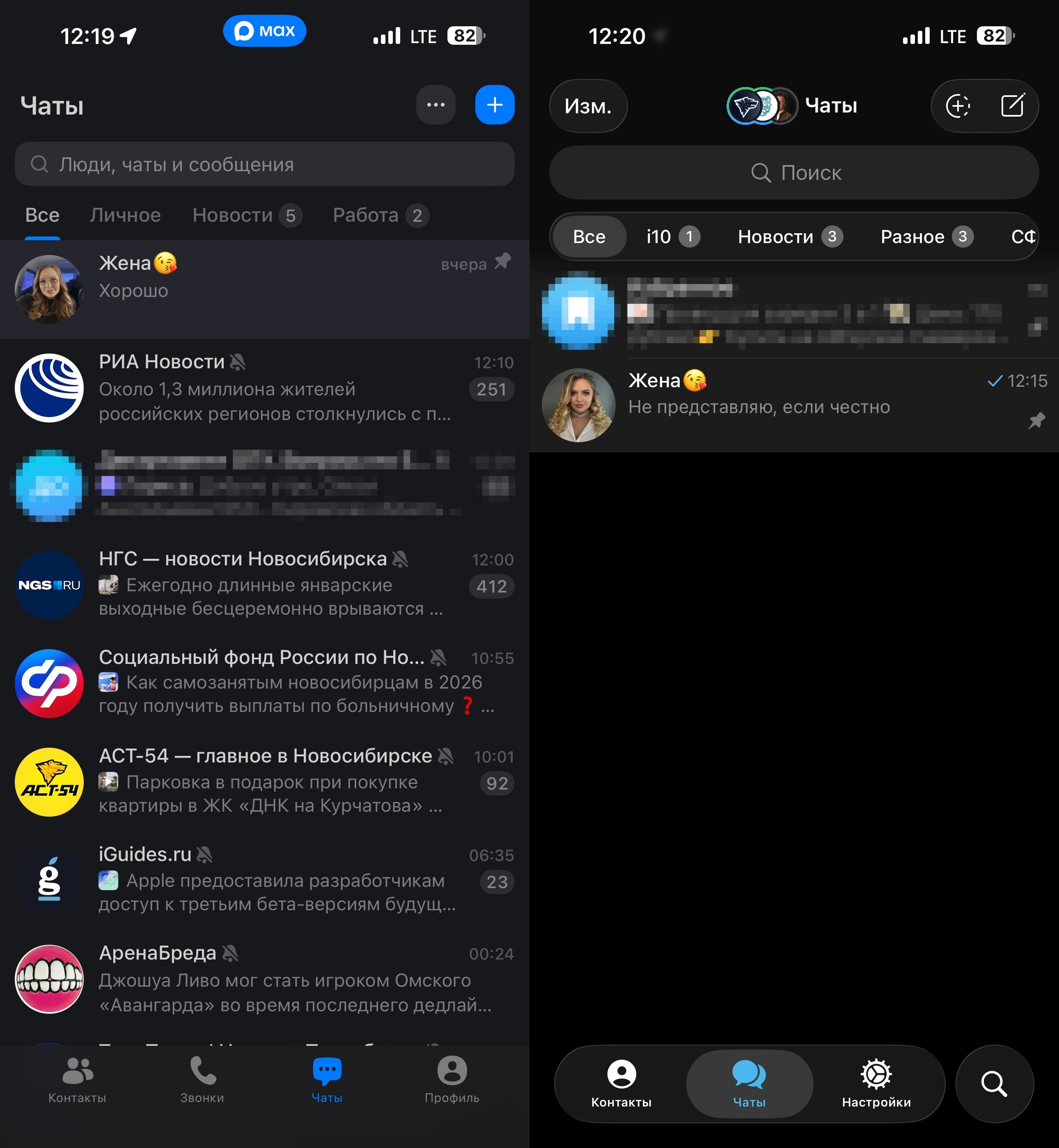
Task: Open НГС — новости Новосибирска channel
Action: click(x=264, y=585)
